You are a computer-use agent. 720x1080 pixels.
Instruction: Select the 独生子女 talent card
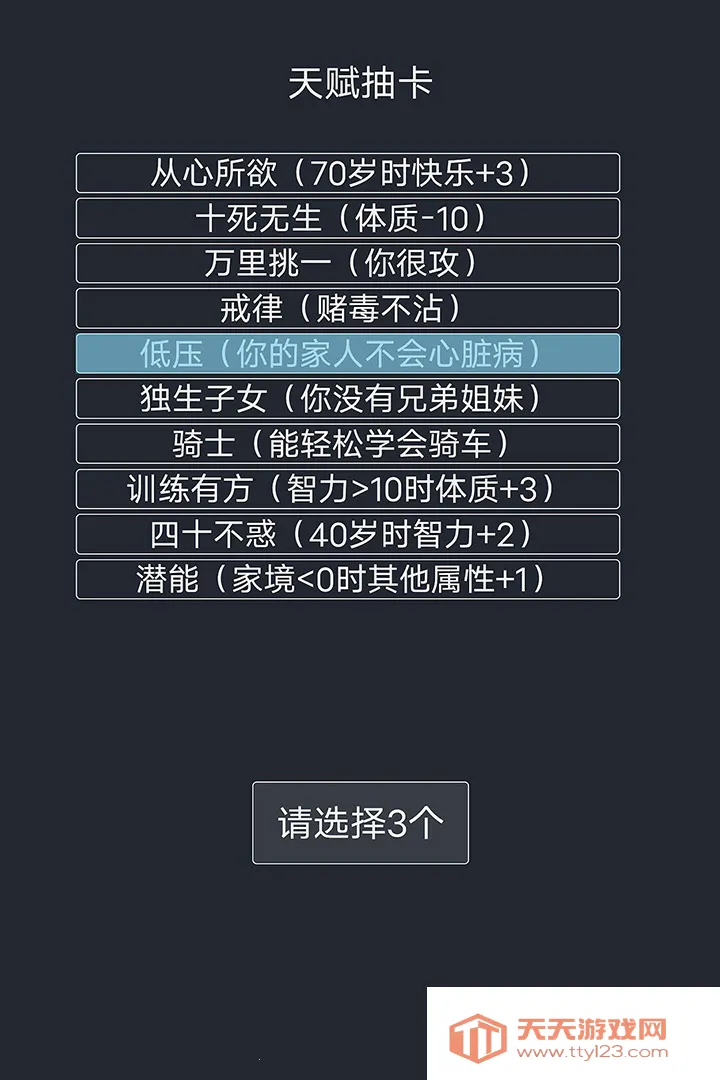tap(348, 398)
